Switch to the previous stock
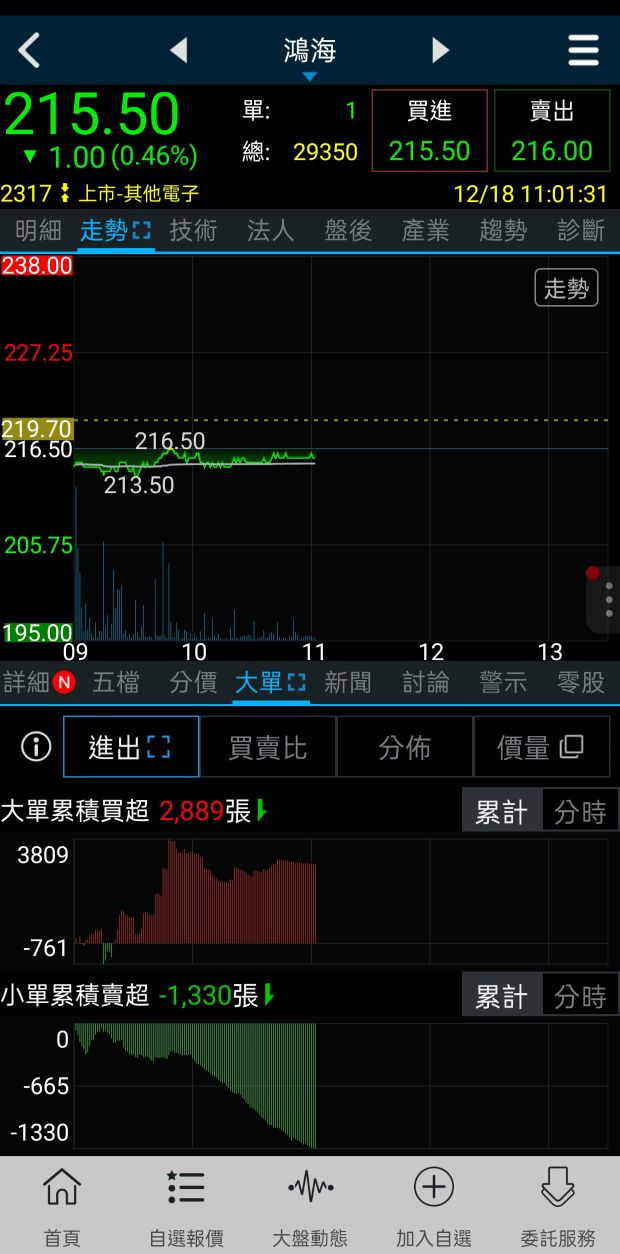This screenshot has width=620, height=1254. [179, 50]
